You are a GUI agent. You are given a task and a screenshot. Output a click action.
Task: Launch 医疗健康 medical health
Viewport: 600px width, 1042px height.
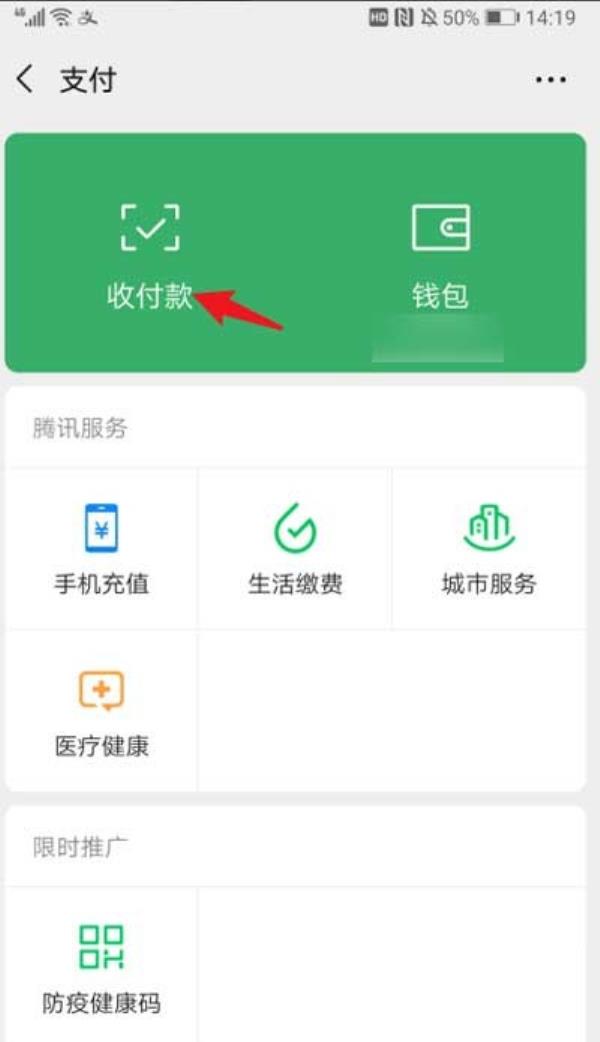[102, 712]
